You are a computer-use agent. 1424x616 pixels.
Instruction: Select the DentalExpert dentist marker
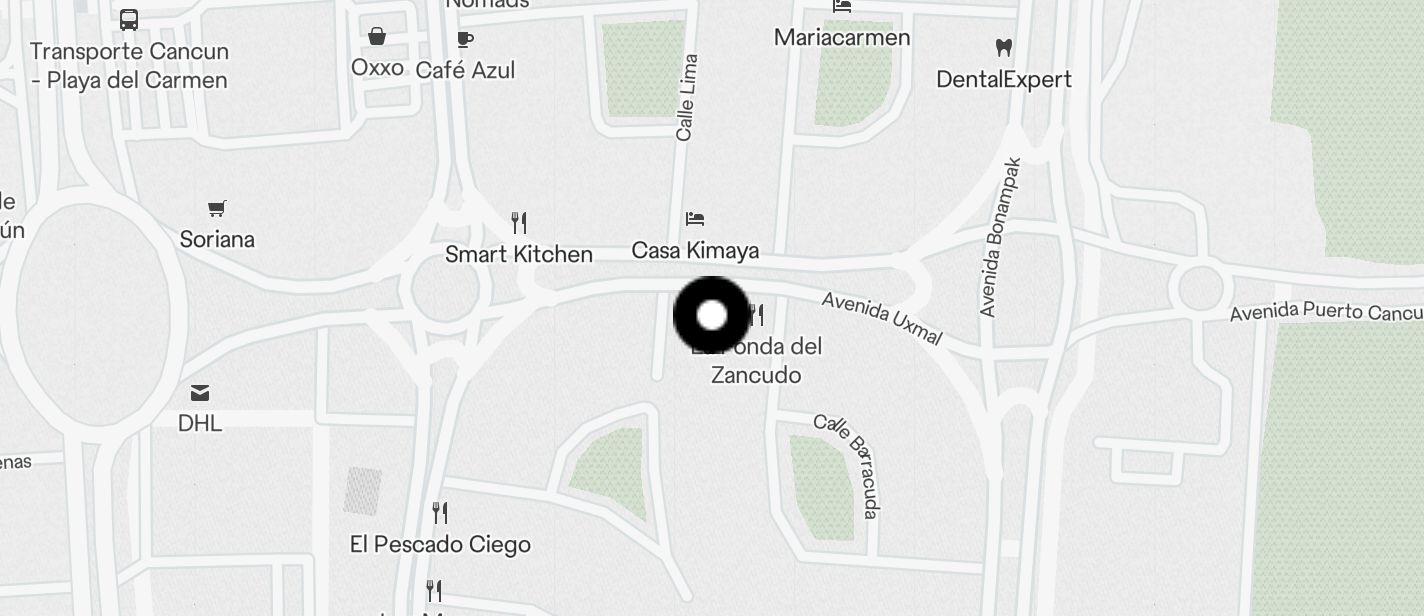tap(1004, 47)
